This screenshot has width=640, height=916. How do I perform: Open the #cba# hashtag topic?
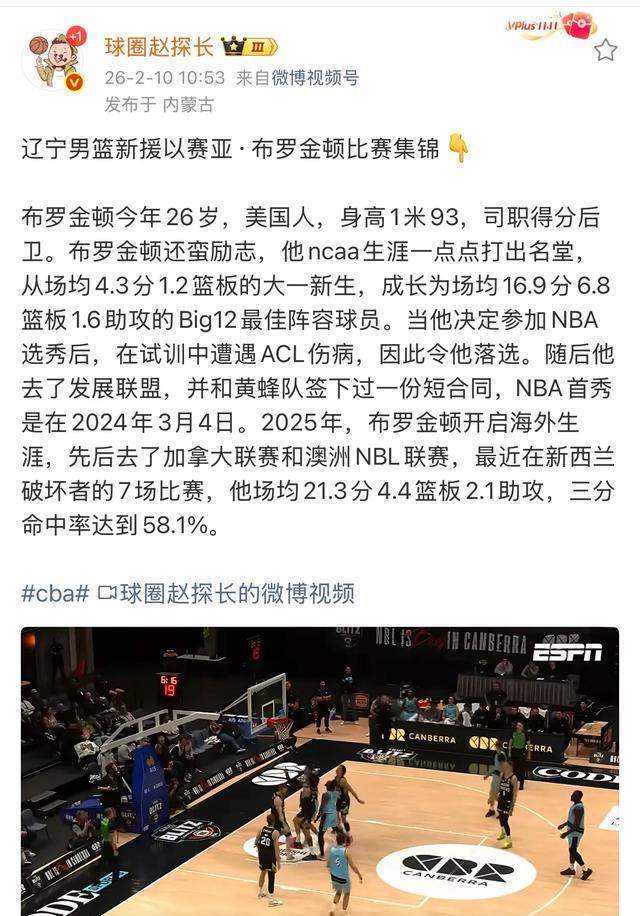[55, 593]
